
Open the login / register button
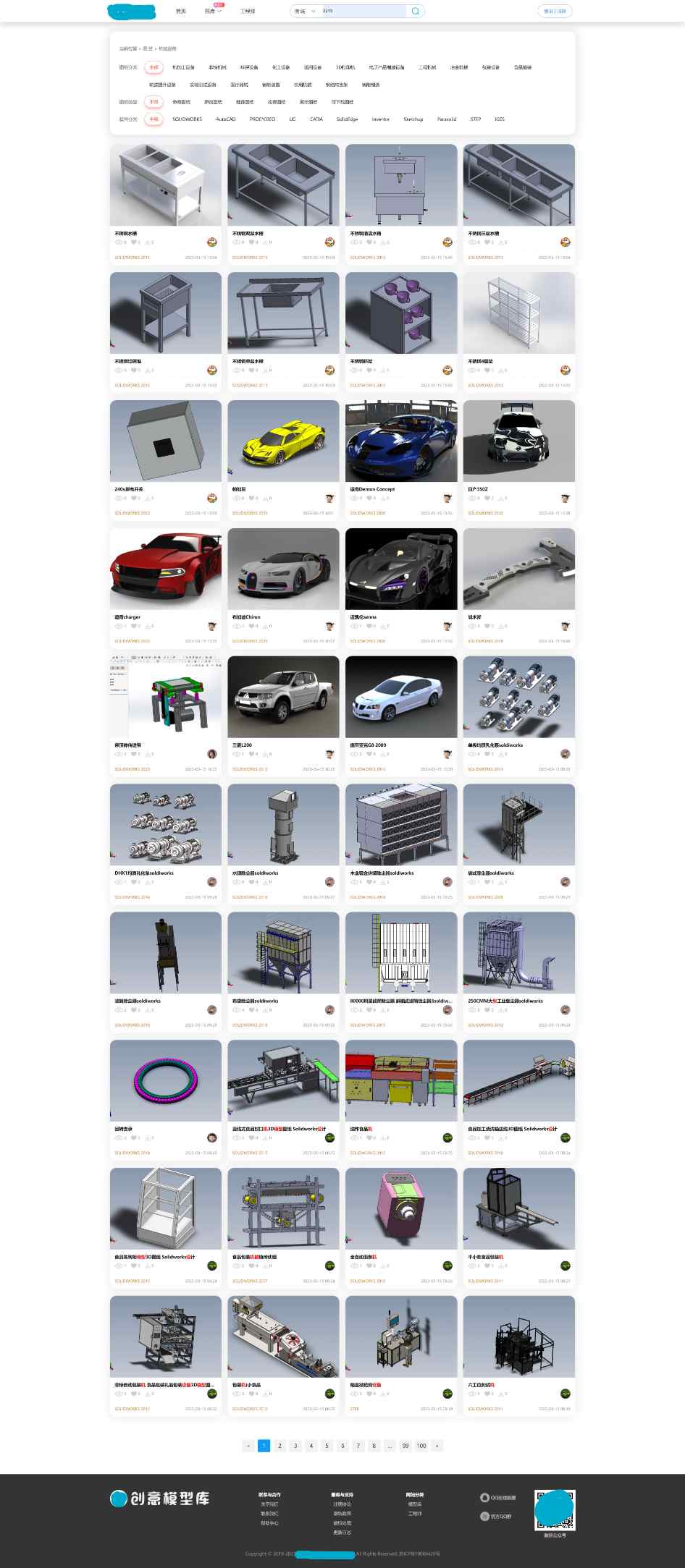tap(555, 12)
